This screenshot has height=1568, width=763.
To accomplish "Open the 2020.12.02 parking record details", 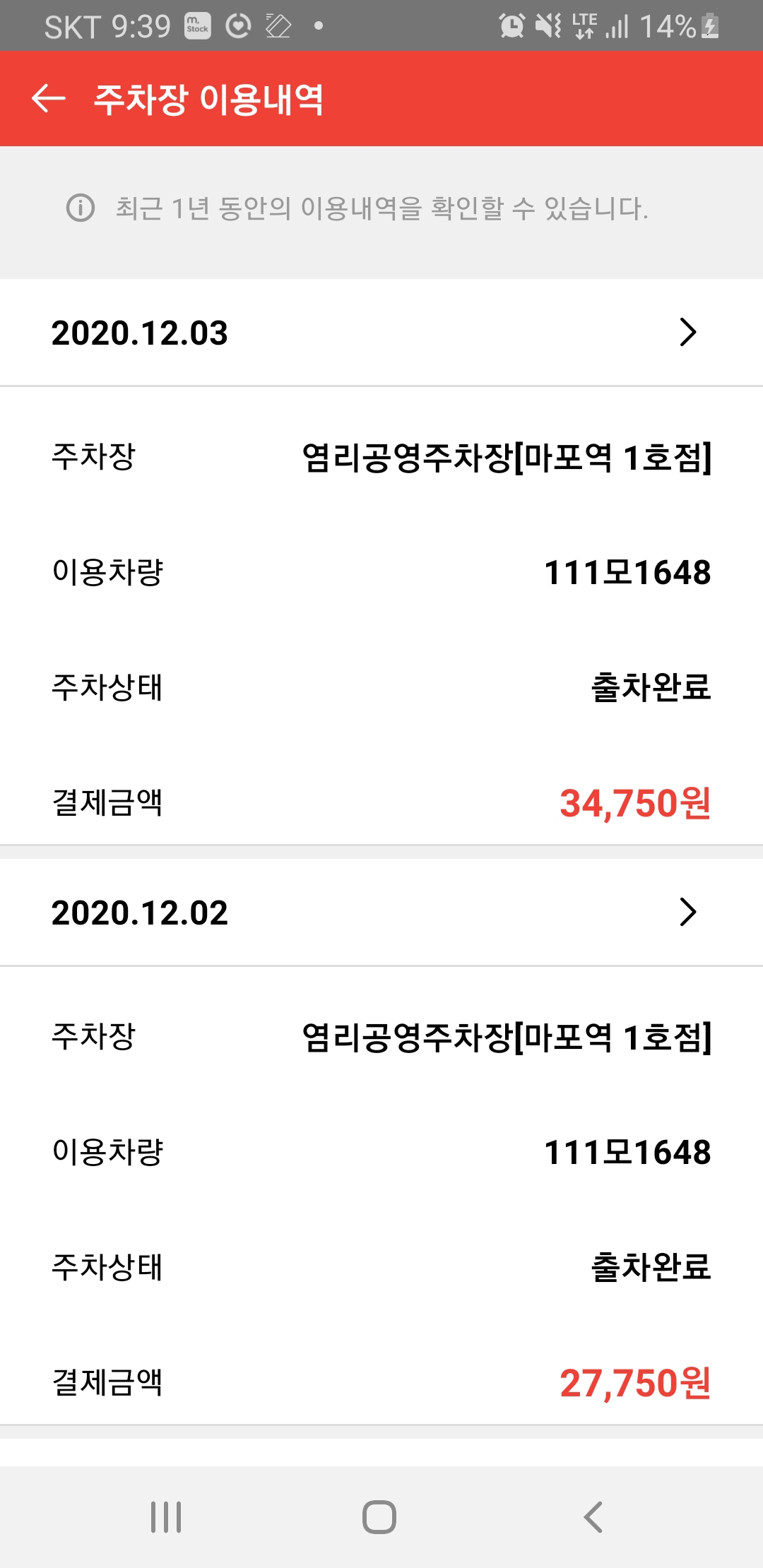I will pyautogui.click(x=687, y=912).
